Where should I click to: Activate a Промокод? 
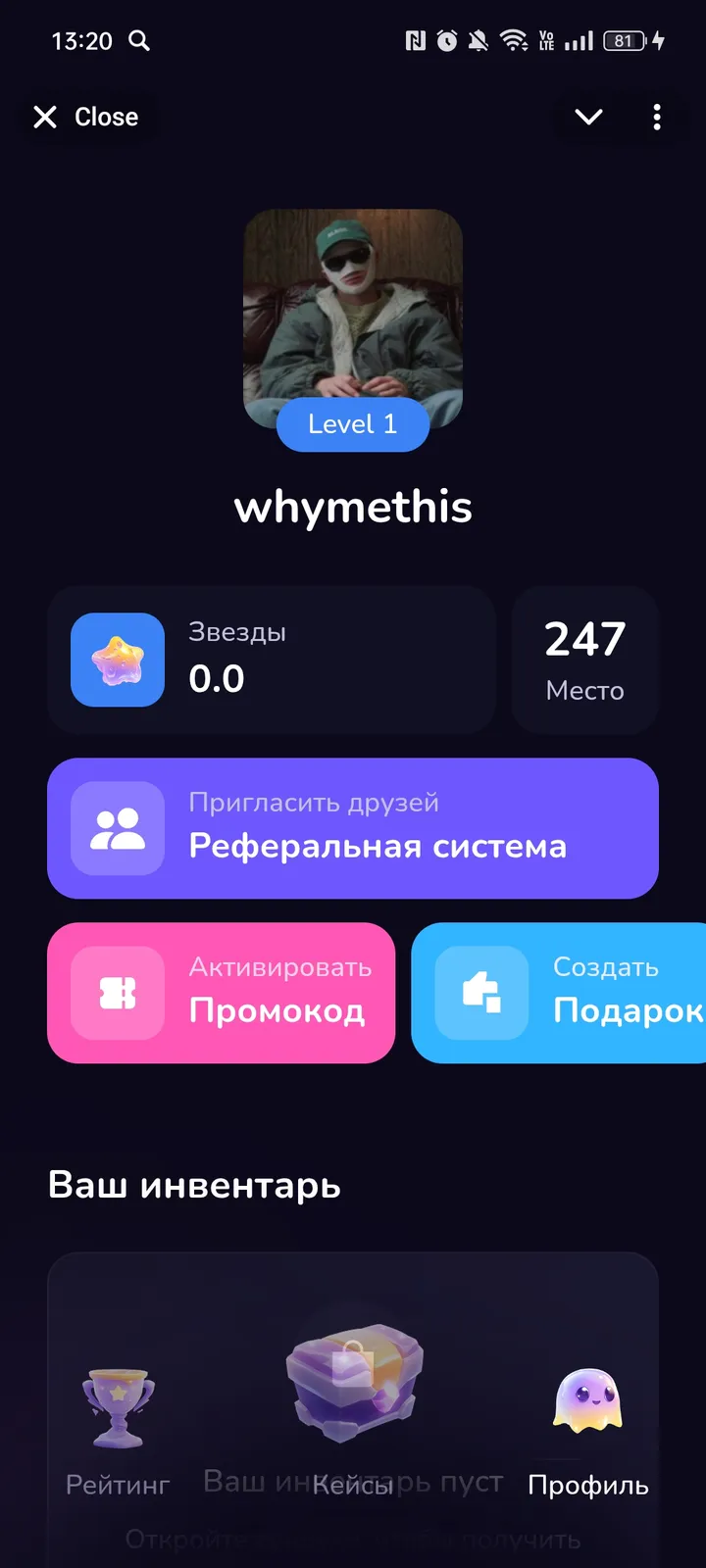pyautogui.click(x=222, y=993)
